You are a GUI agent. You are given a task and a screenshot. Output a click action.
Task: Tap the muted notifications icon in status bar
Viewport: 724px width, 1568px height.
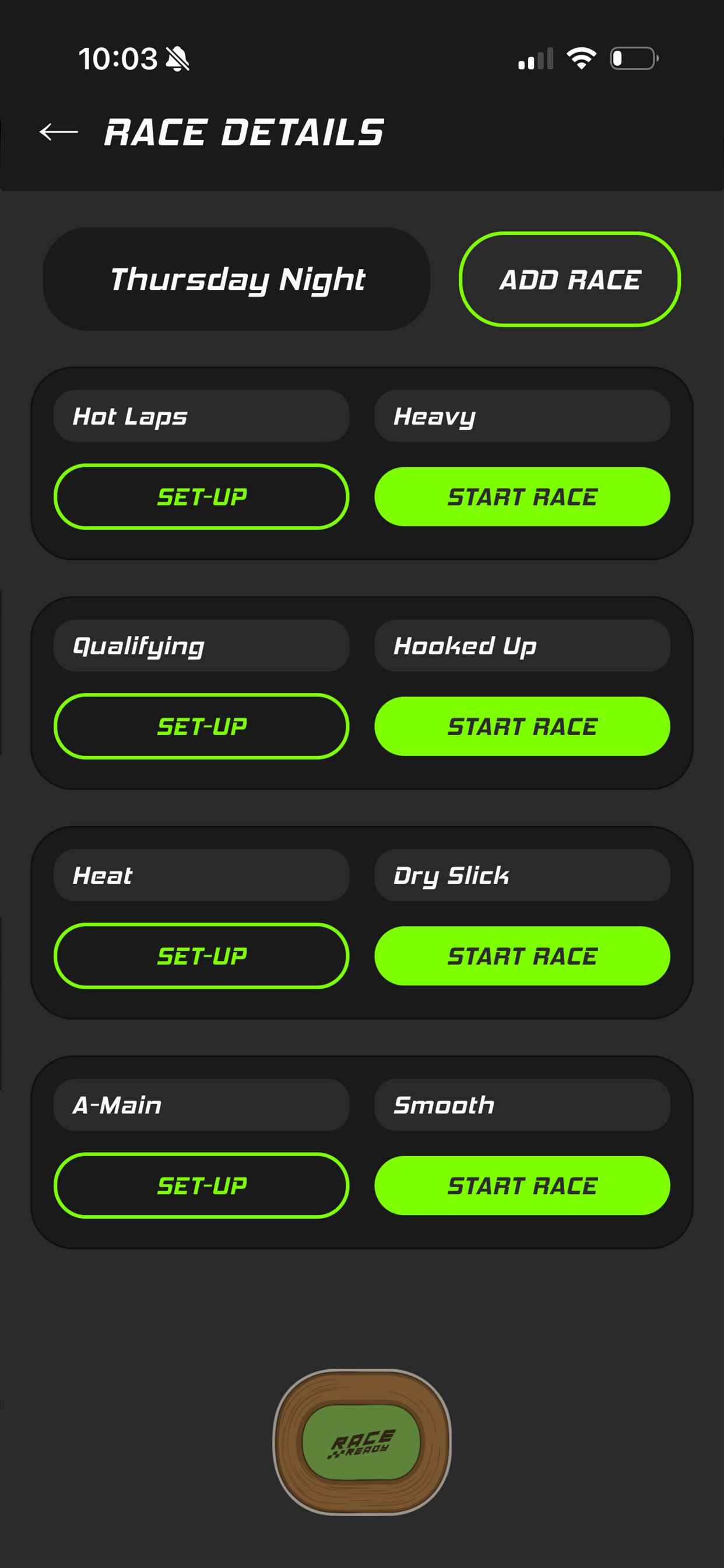178,58
